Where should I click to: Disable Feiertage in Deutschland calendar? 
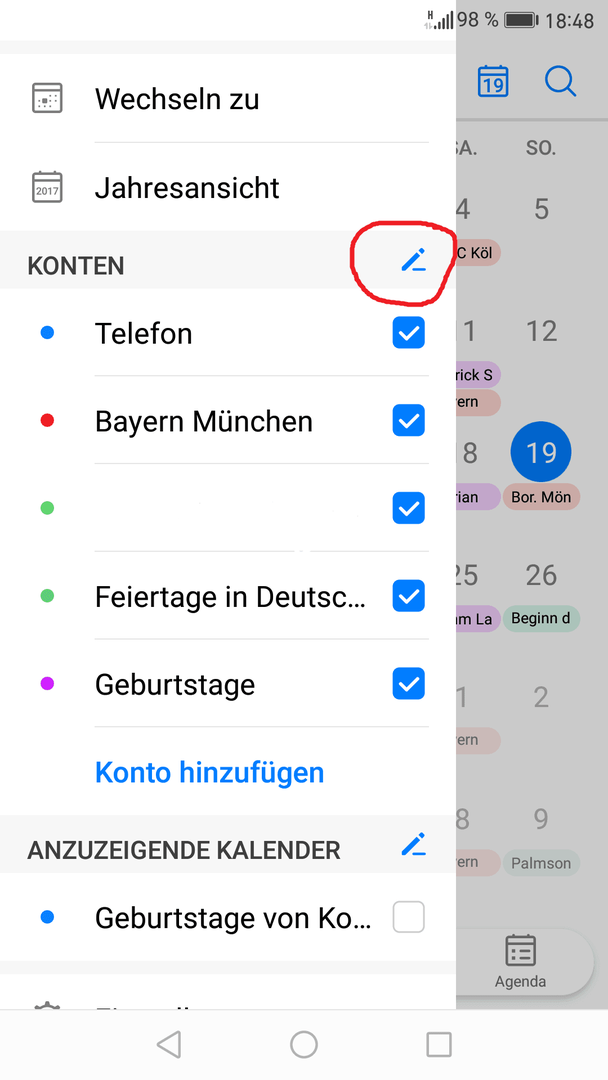[408, 596]
